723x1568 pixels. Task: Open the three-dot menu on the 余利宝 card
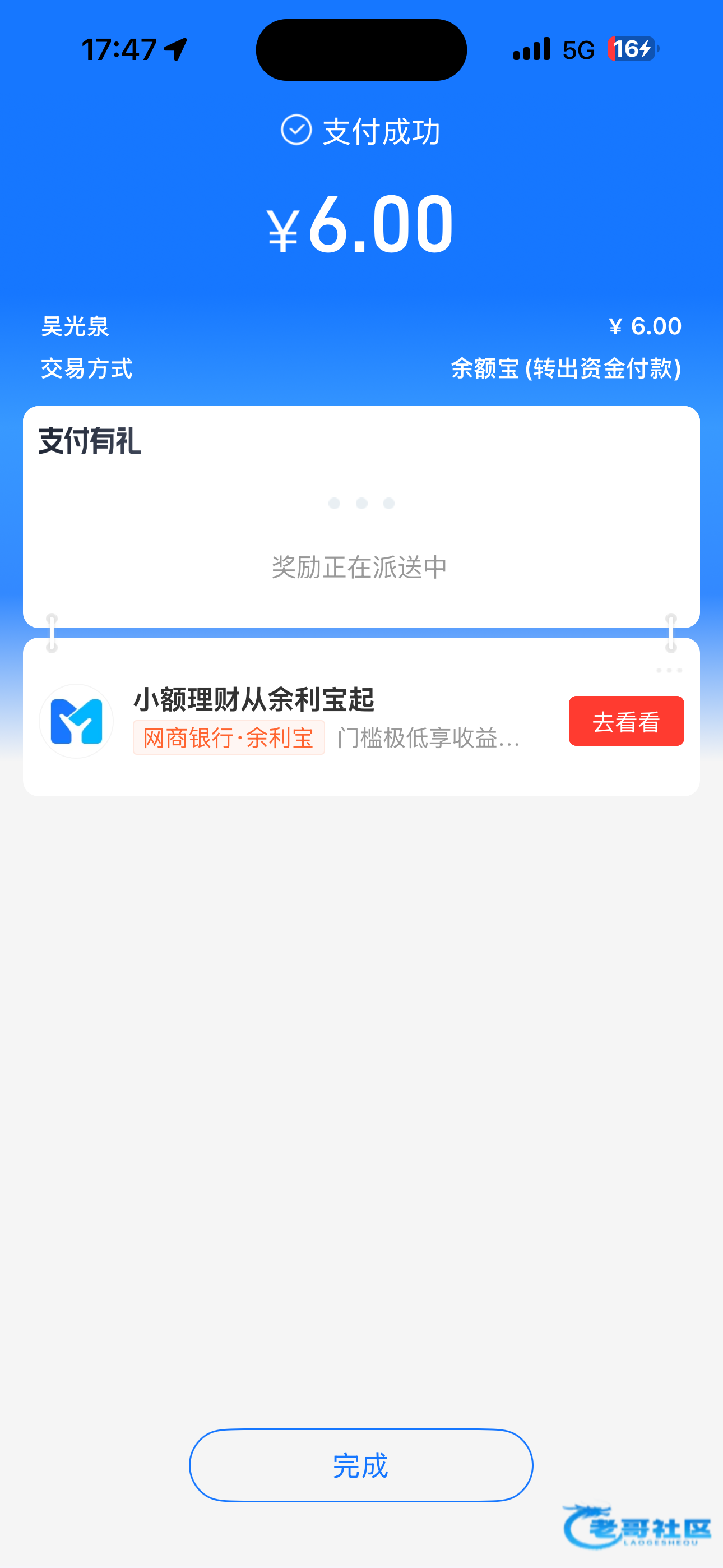coord(668,671)
